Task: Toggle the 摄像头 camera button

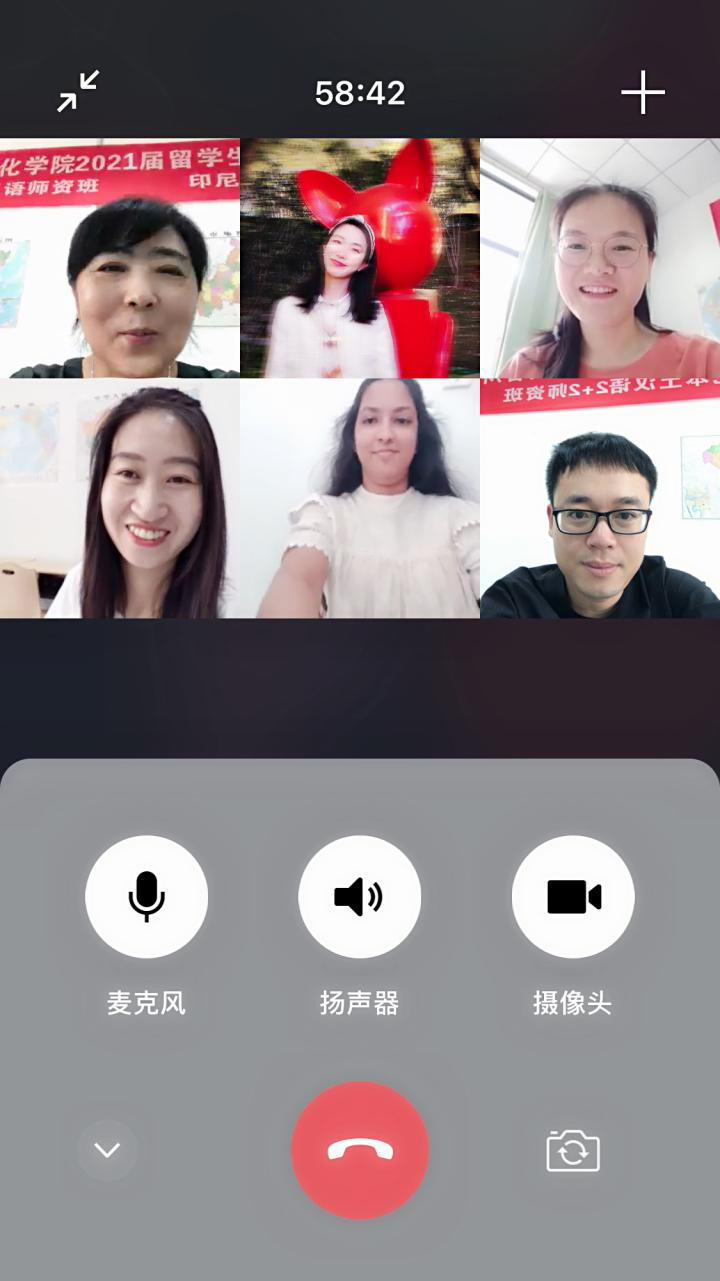Action: (x=573, y=897)
